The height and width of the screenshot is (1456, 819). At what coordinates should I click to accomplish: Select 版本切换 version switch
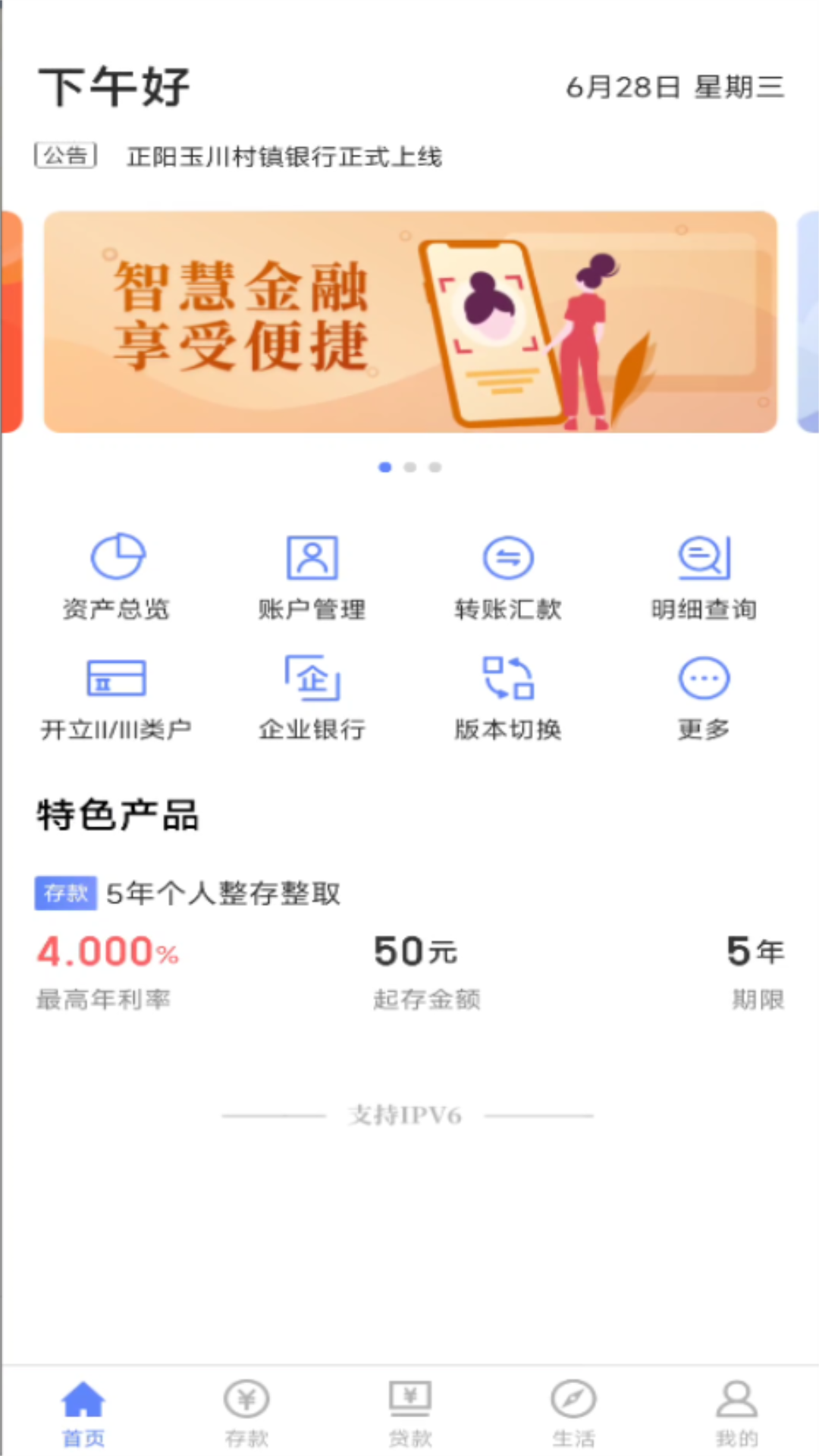(x=507, y=696)
